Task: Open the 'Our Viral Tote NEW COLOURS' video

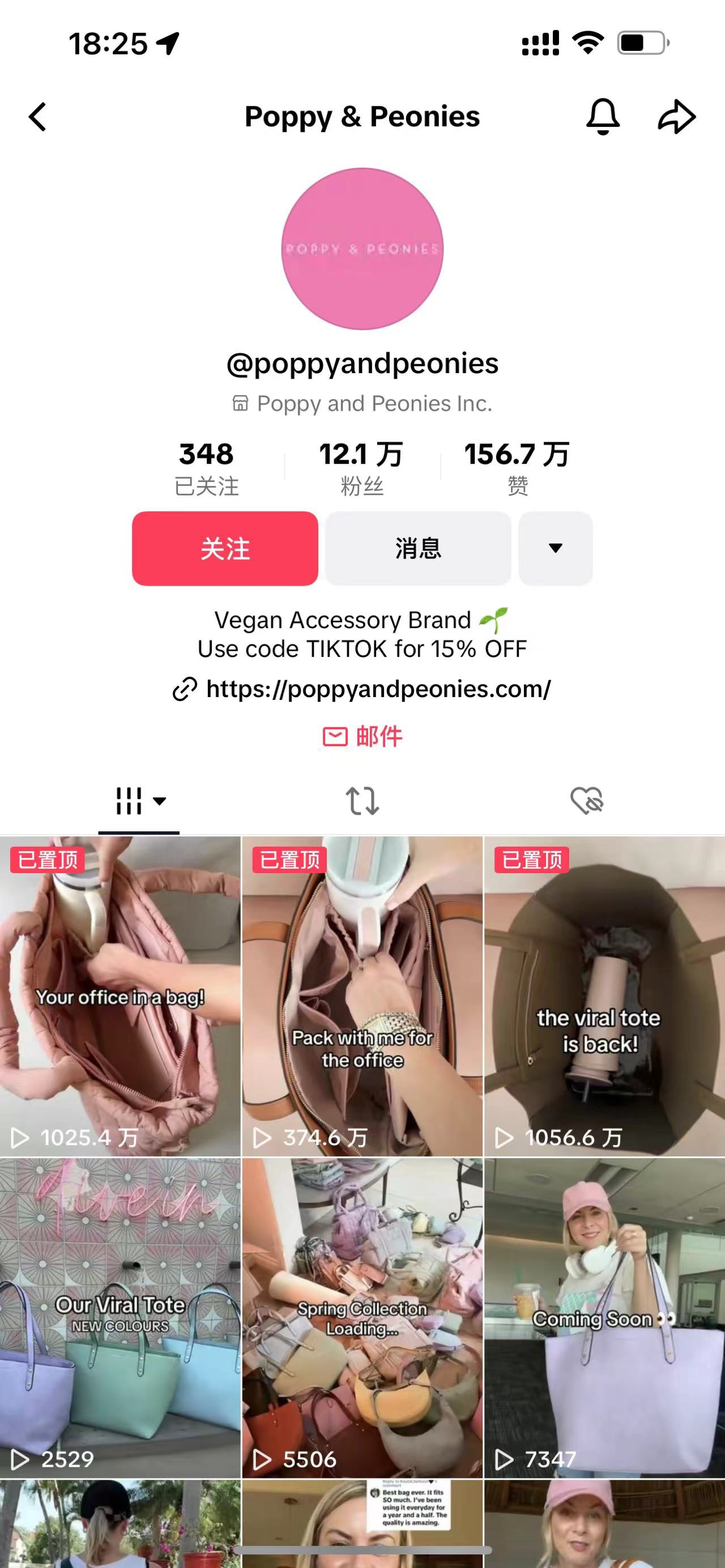Action: pyautogui.click(x=120, y=1318)
